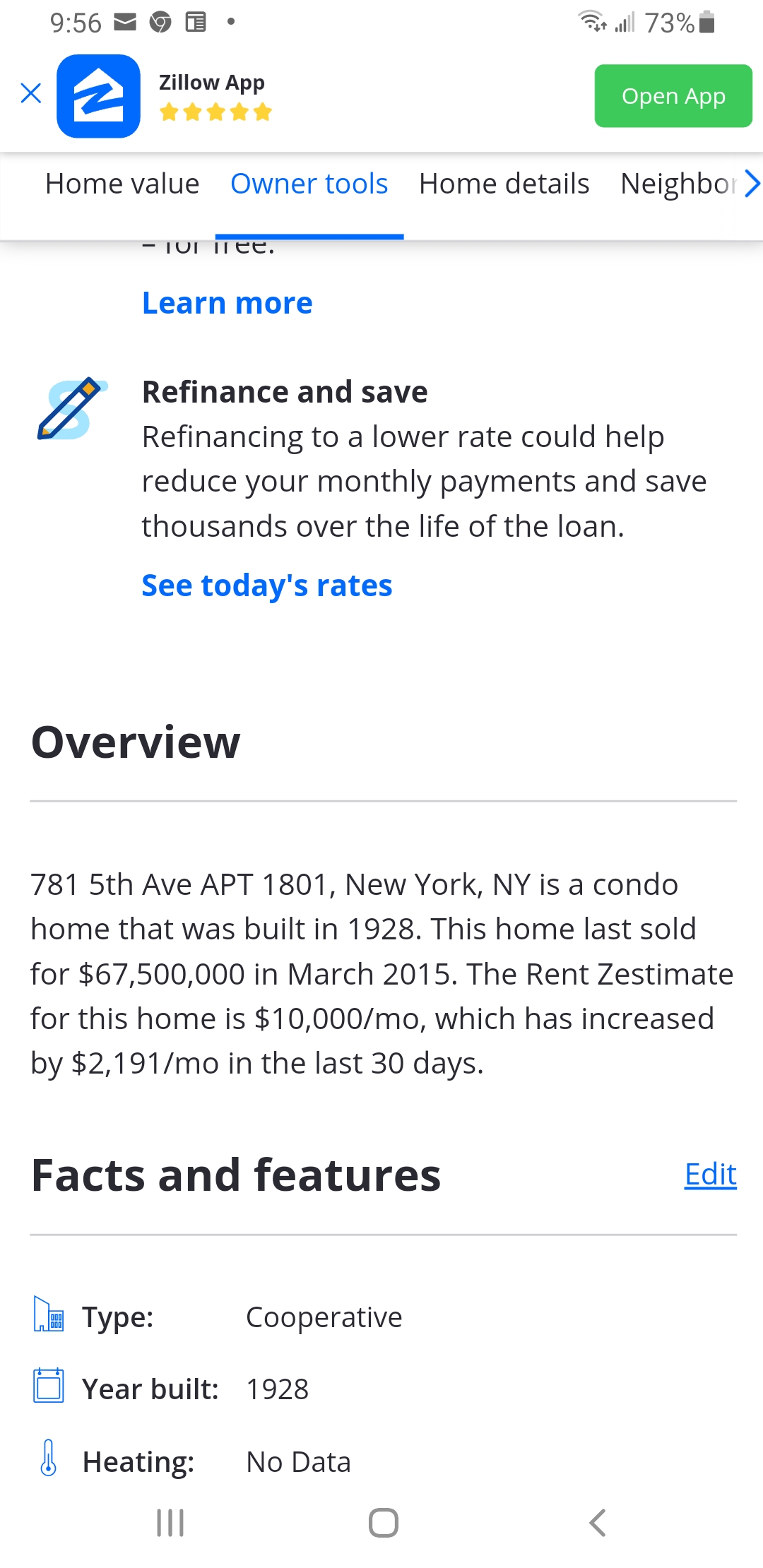Follow the Learn more link
The height and width of the screenshot is (1568, 763).
coord(227,303)
